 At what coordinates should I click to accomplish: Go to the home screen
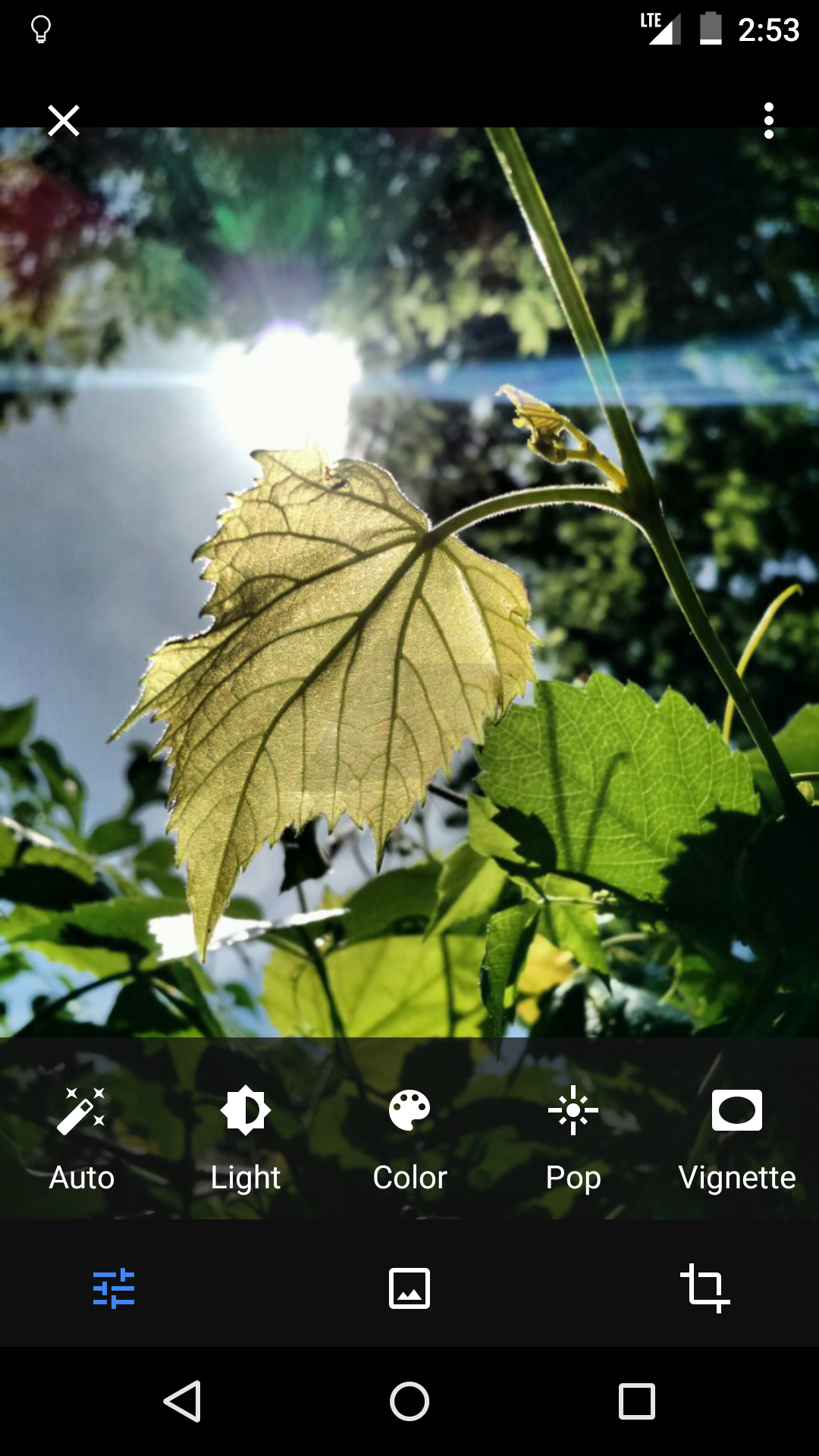(x=409, y=1401)
